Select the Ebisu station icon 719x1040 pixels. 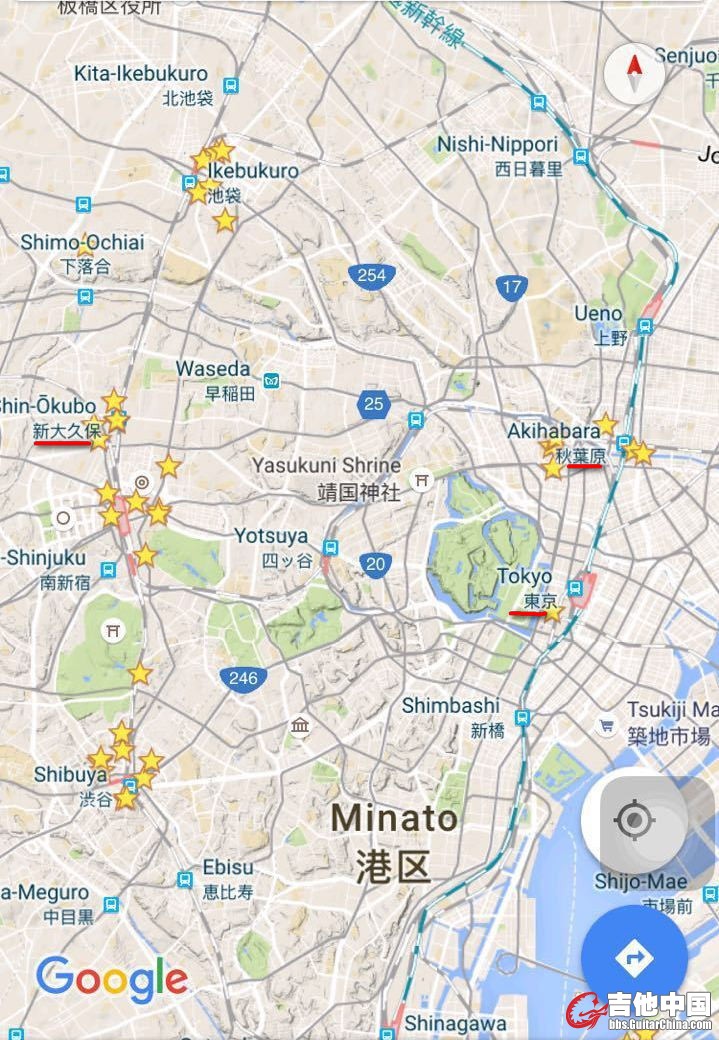coord(185,879)
